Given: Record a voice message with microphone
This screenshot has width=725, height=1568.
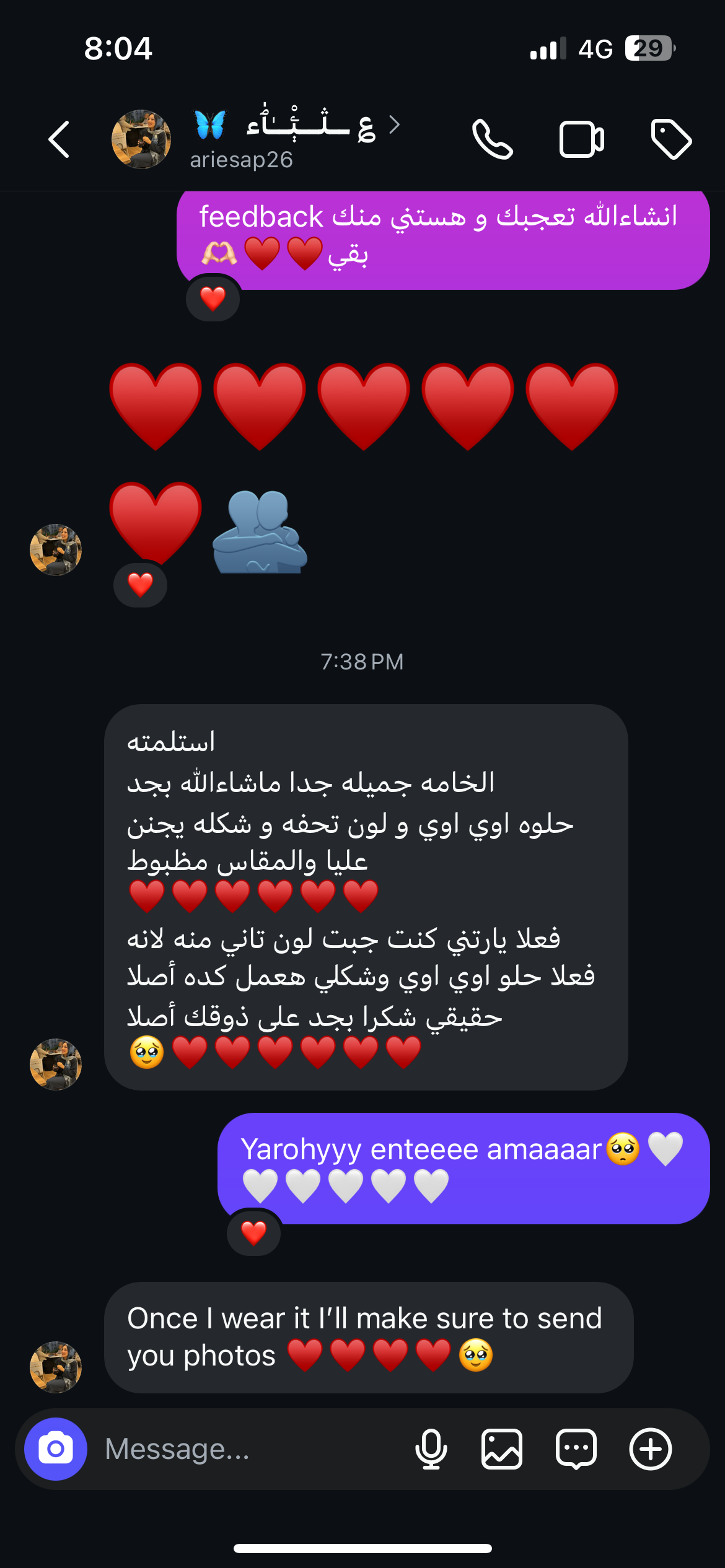Looking at the screenshot, I should point(431,1449).
